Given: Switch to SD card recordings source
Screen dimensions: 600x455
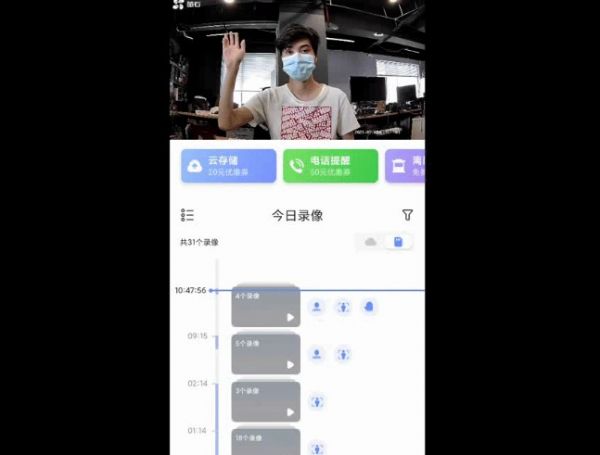Looking at the screenshot, I should pyautogui.click(x=398, y=242).
